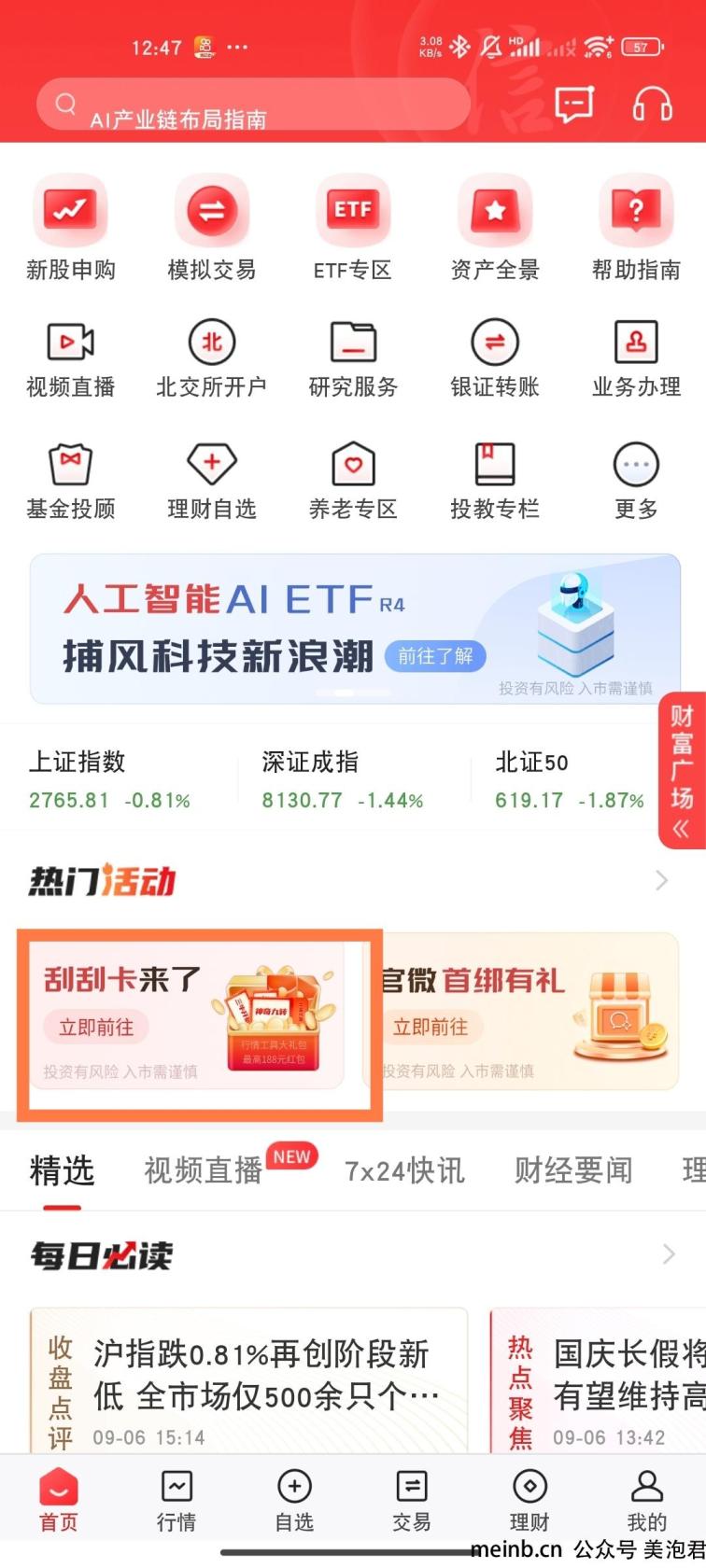Open the 官微首绑有礼 activity card
The width and height of the screenshot is (706, 1568).
click(521, 1012)
